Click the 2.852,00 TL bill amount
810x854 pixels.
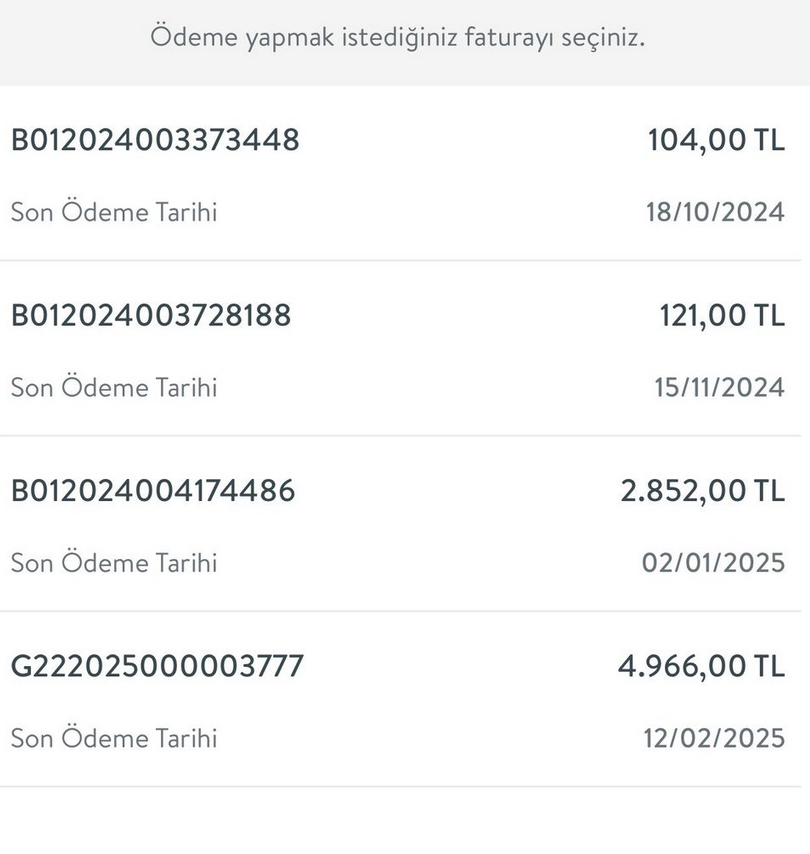[700, 491]
